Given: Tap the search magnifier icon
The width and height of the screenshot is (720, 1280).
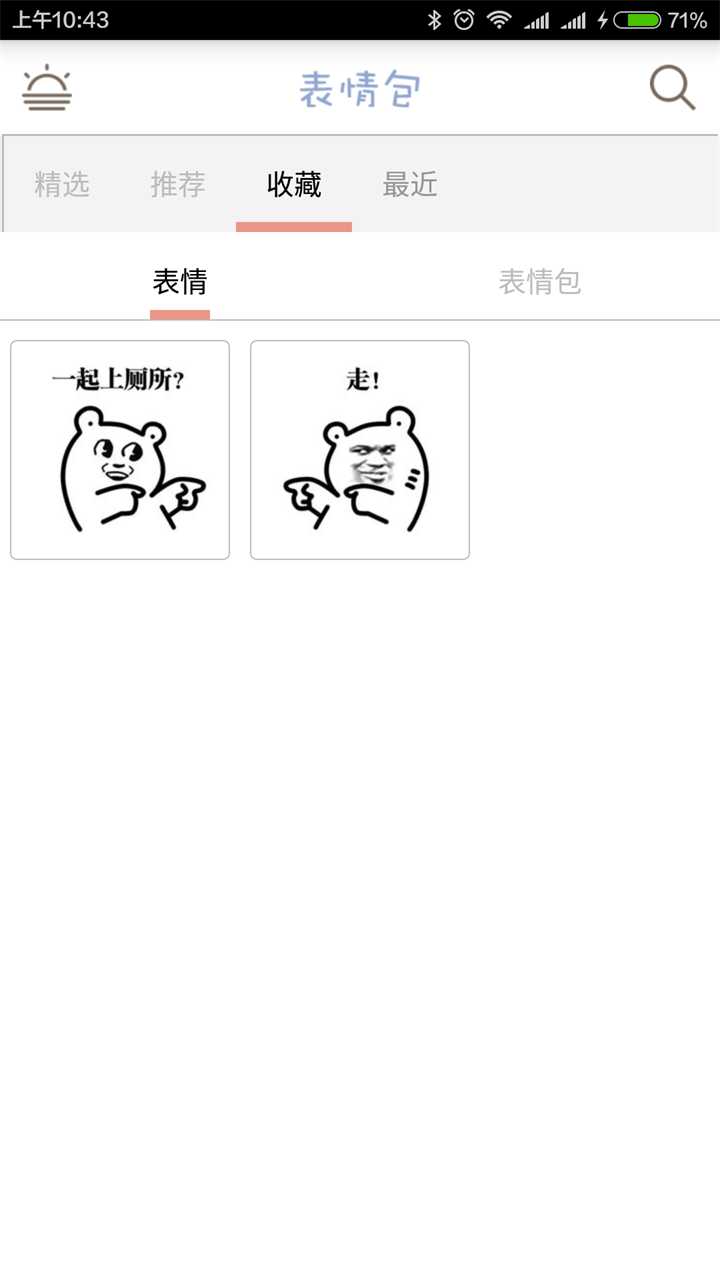Looking at the screenshot, I should 671,87.
